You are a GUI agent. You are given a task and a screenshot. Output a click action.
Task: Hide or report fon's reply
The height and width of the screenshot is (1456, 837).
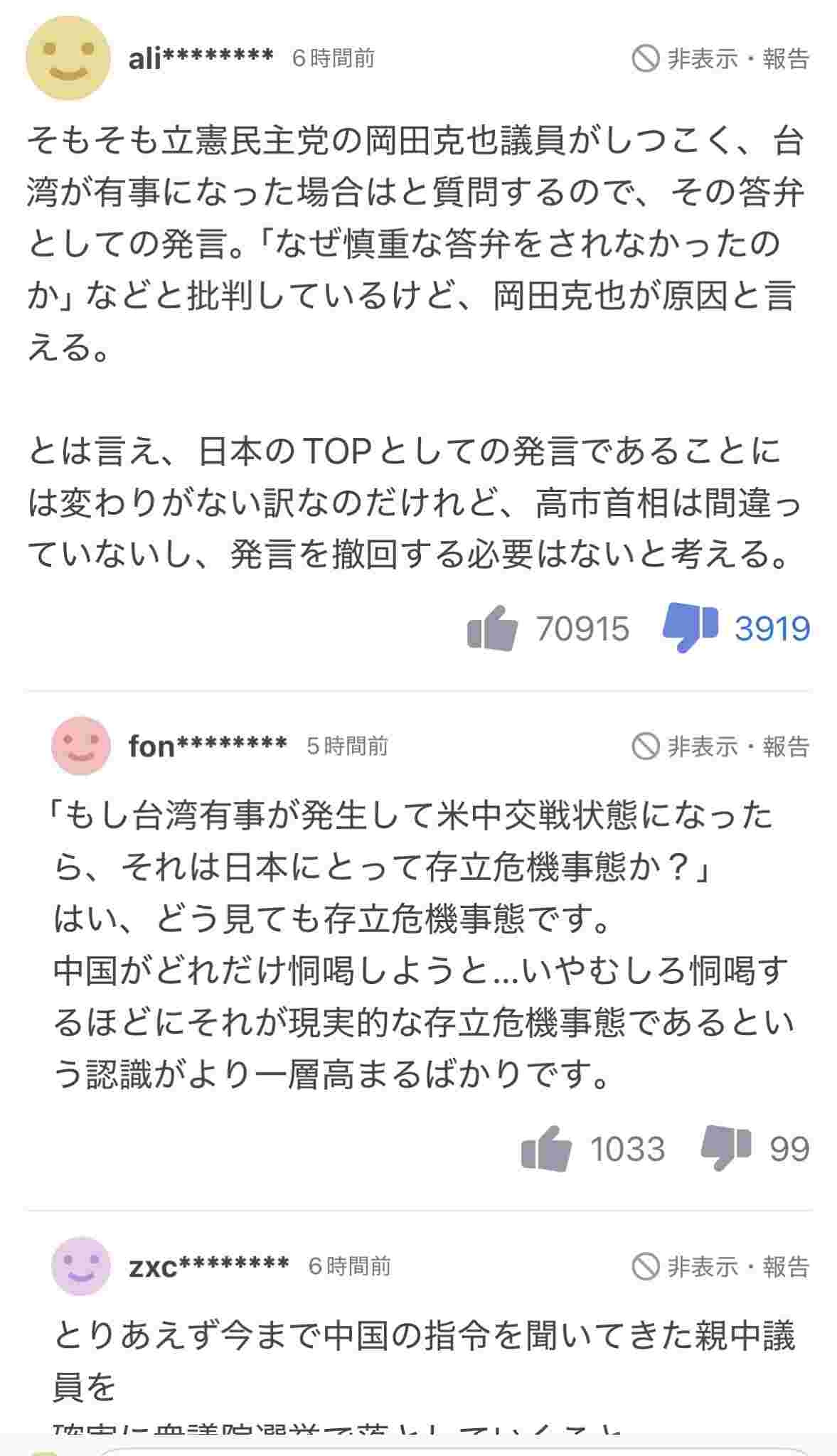[x=720, y=746]
